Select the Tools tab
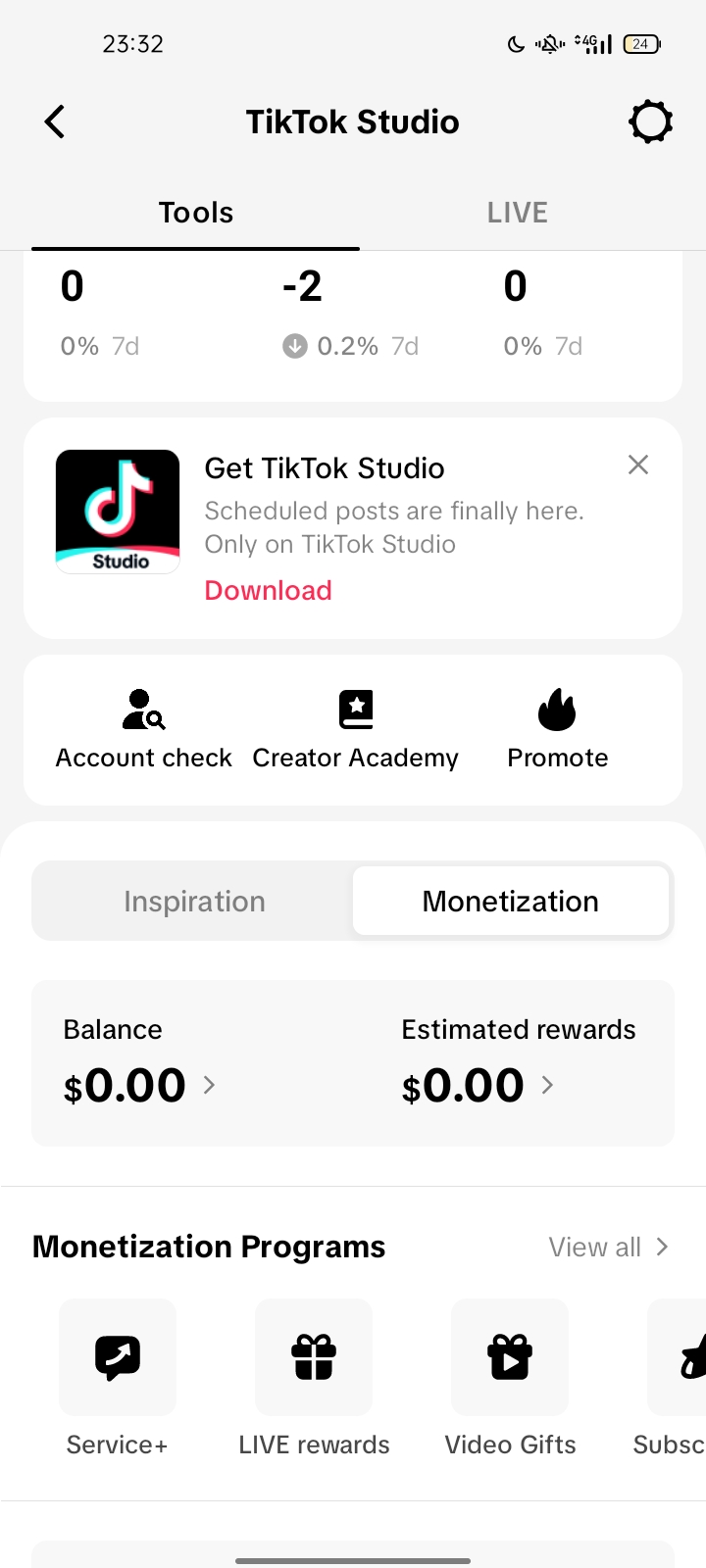This screenshot has width=706, height=1568. click(x=196, y=213)
